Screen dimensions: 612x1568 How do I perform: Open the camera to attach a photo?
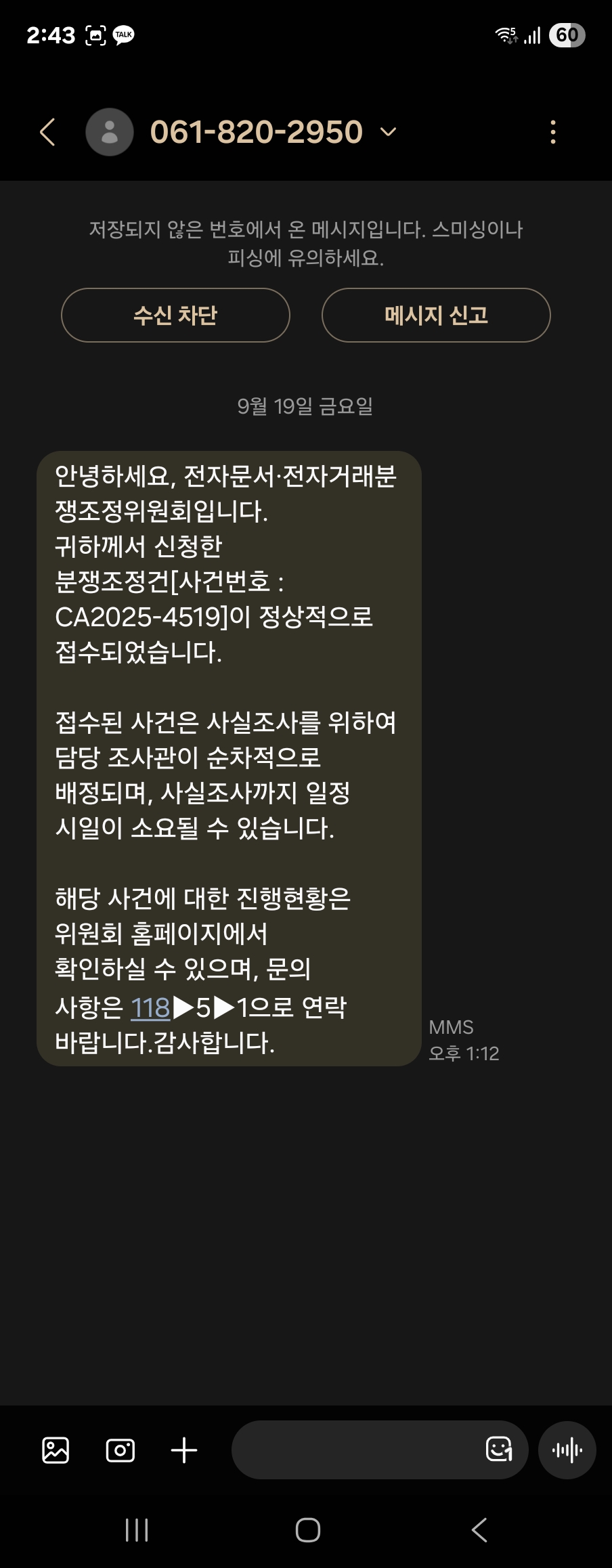121,1450
